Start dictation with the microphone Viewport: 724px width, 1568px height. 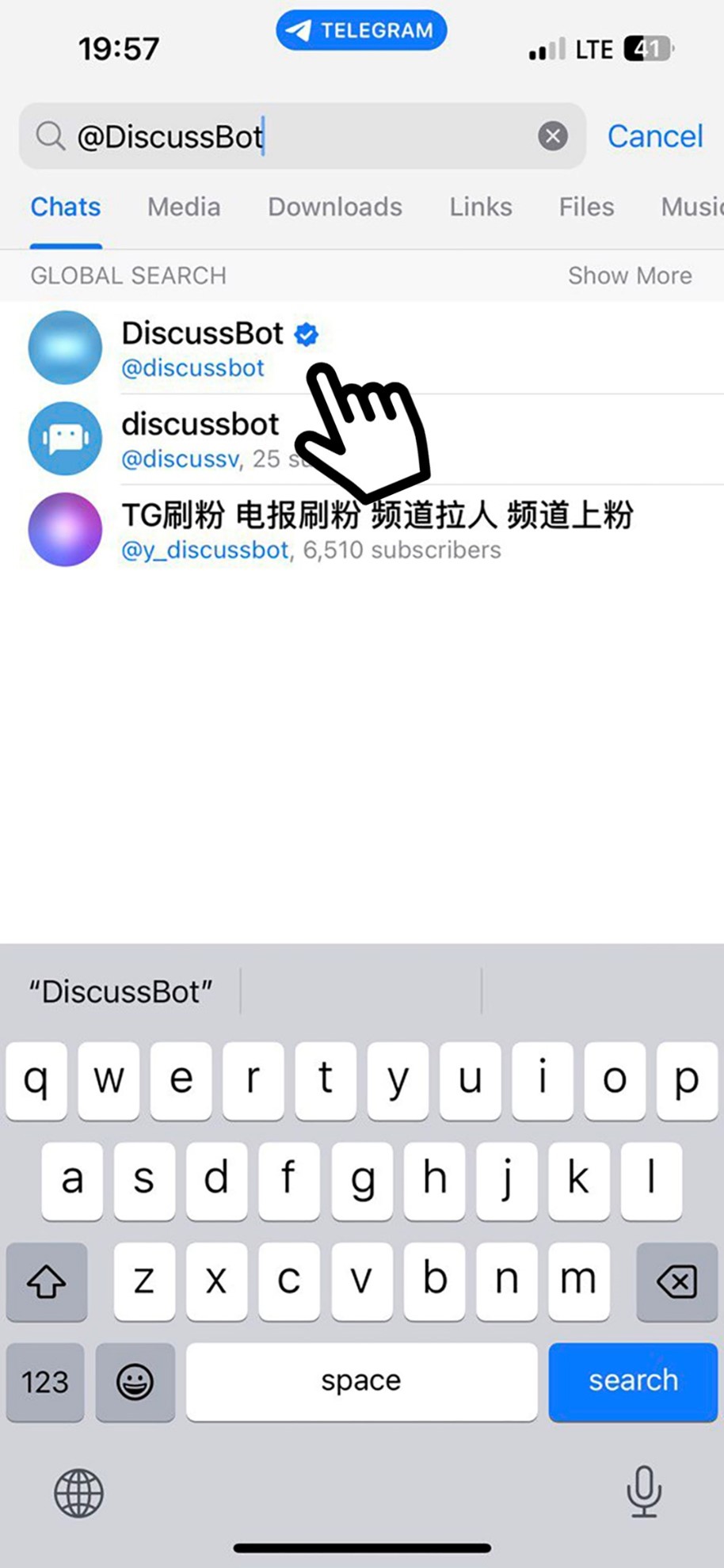[x=643, y=1491]
